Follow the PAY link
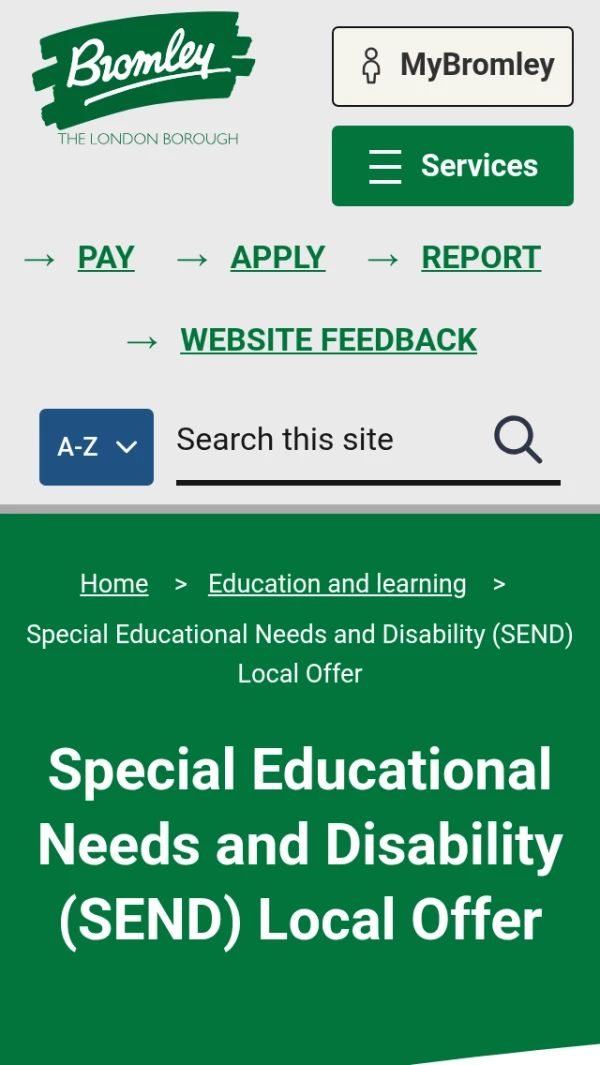 coord(105,258)
